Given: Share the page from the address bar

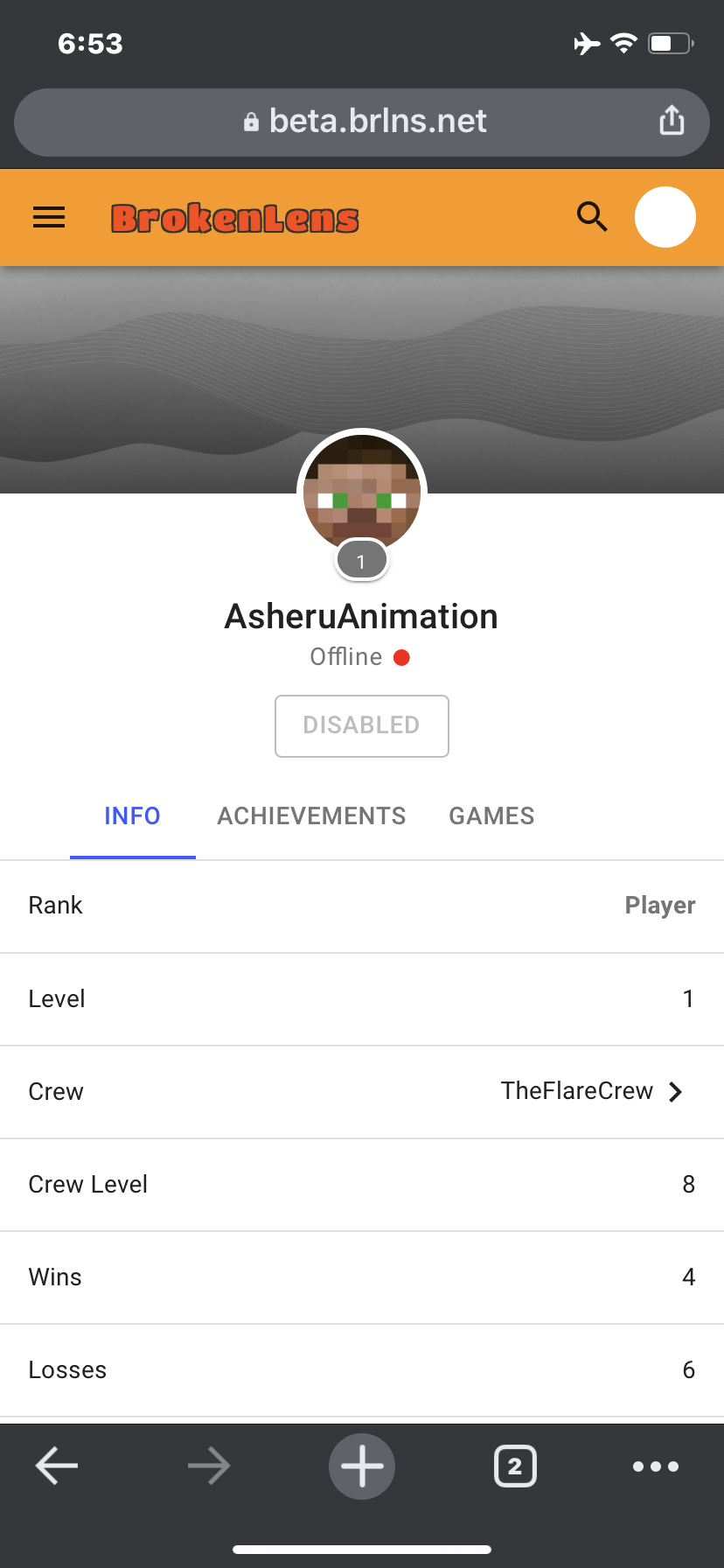Looking at the screenshot, I should 672,121.
